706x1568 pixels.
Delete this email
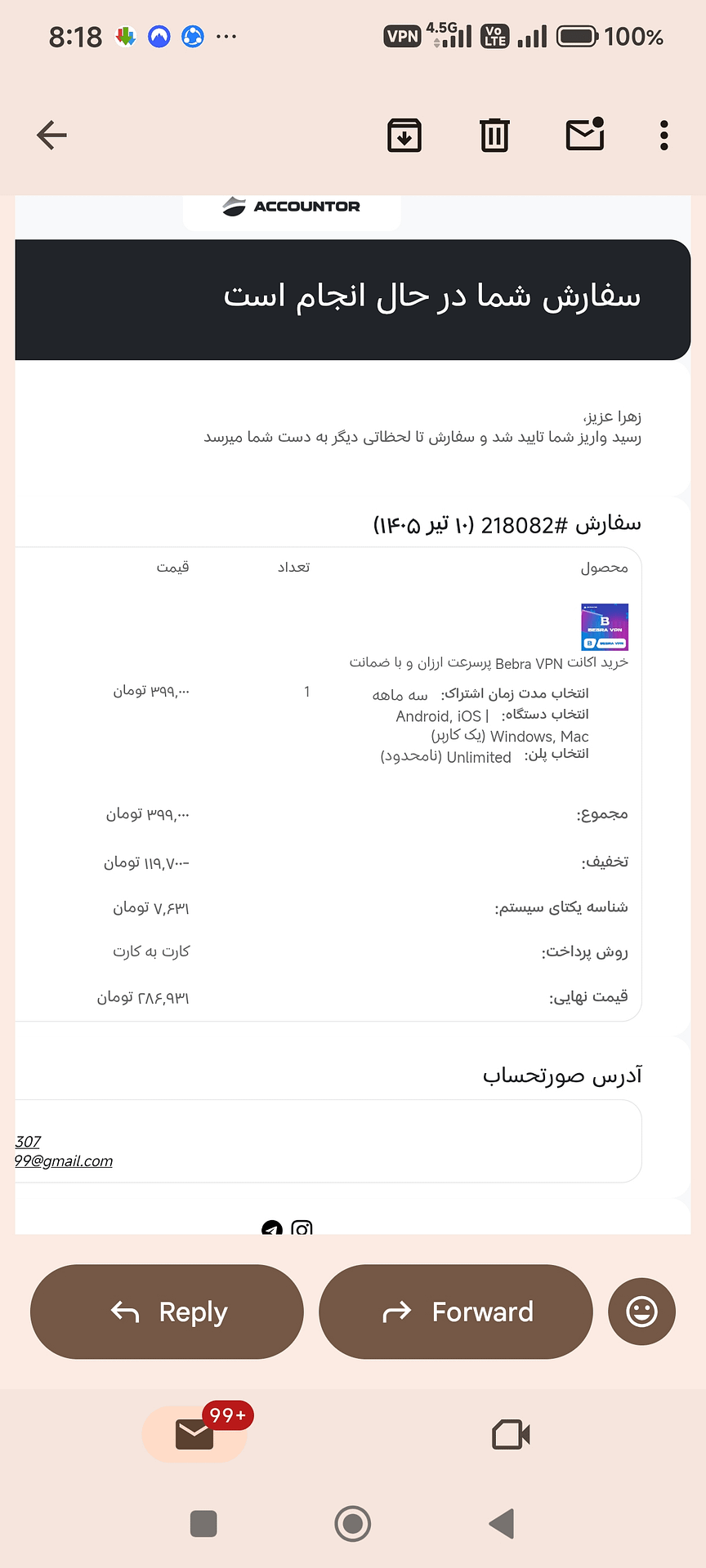click(x=494, y=135)
